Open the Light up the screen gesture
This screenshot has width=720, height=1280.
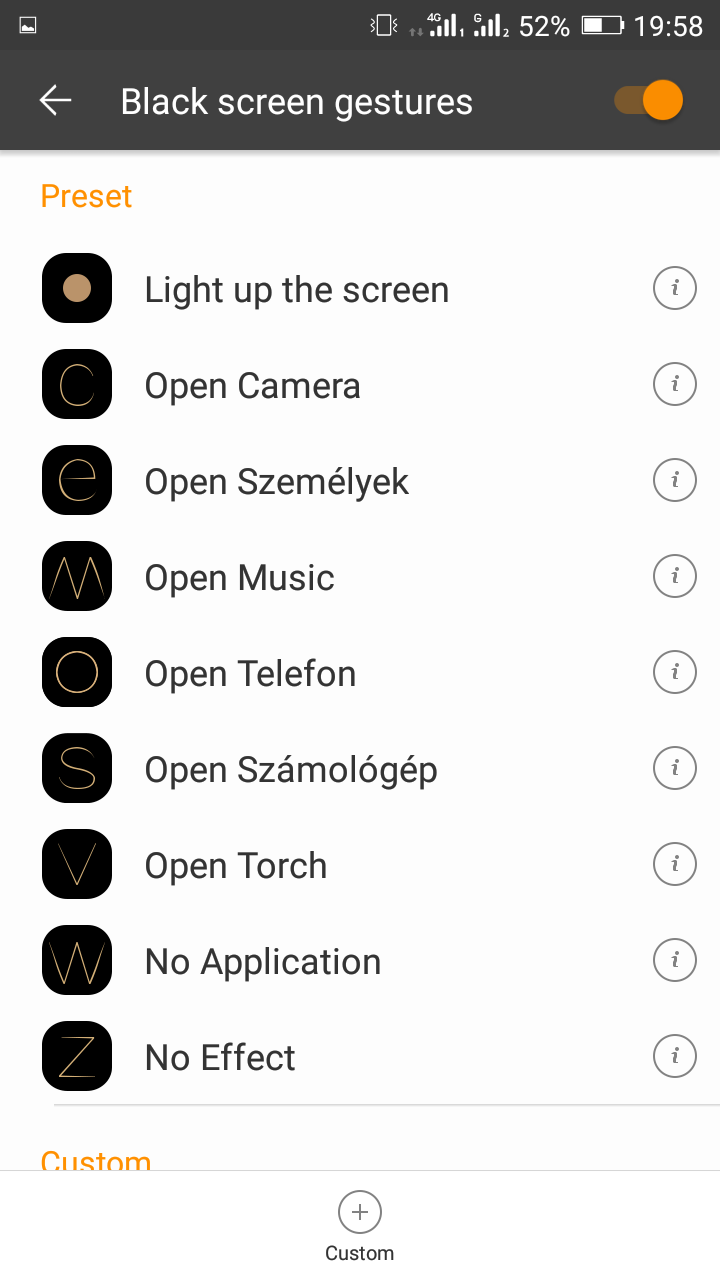360,290
